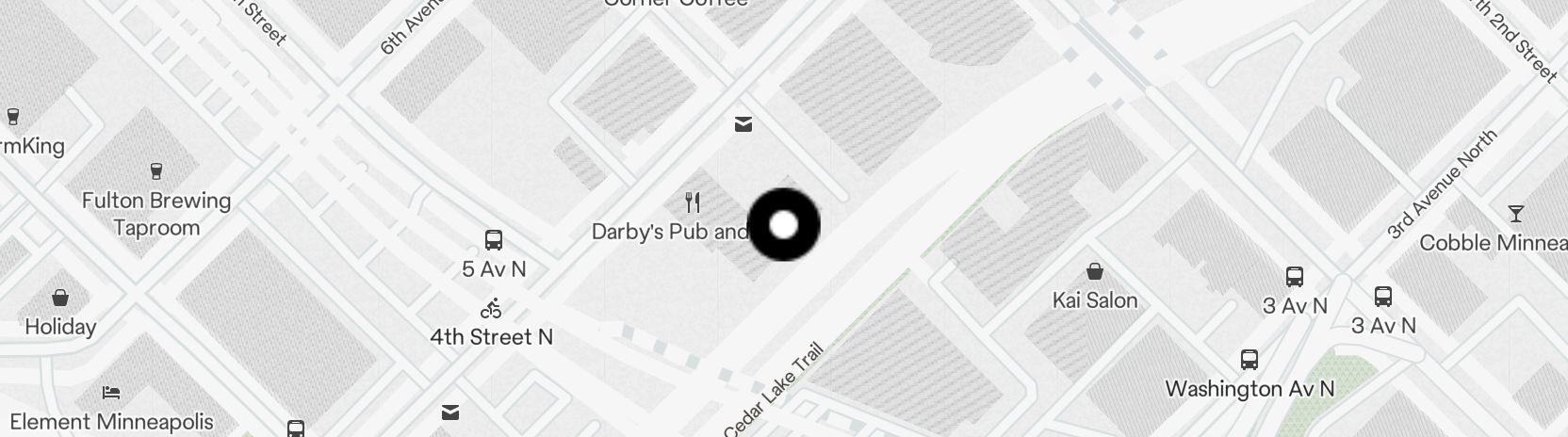Select the 4th Street N bike station
The height and width of the screenshot is (437, 1568).
(x=491, y=308)
